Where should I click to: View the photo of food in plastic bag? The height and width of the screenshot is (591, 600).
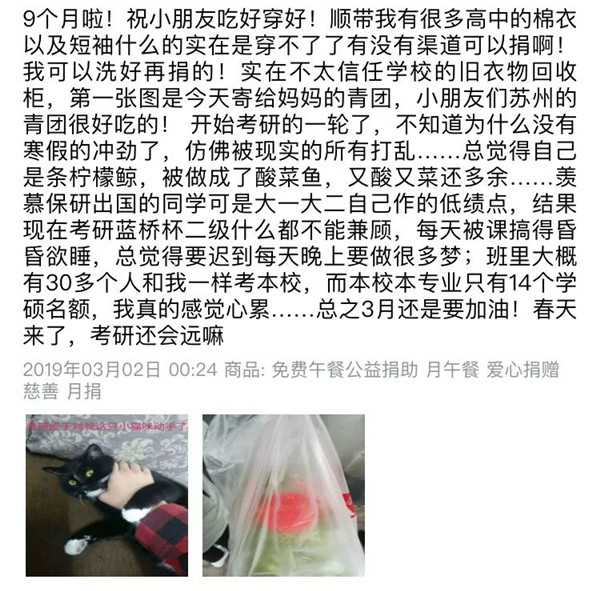click(283, 494)
